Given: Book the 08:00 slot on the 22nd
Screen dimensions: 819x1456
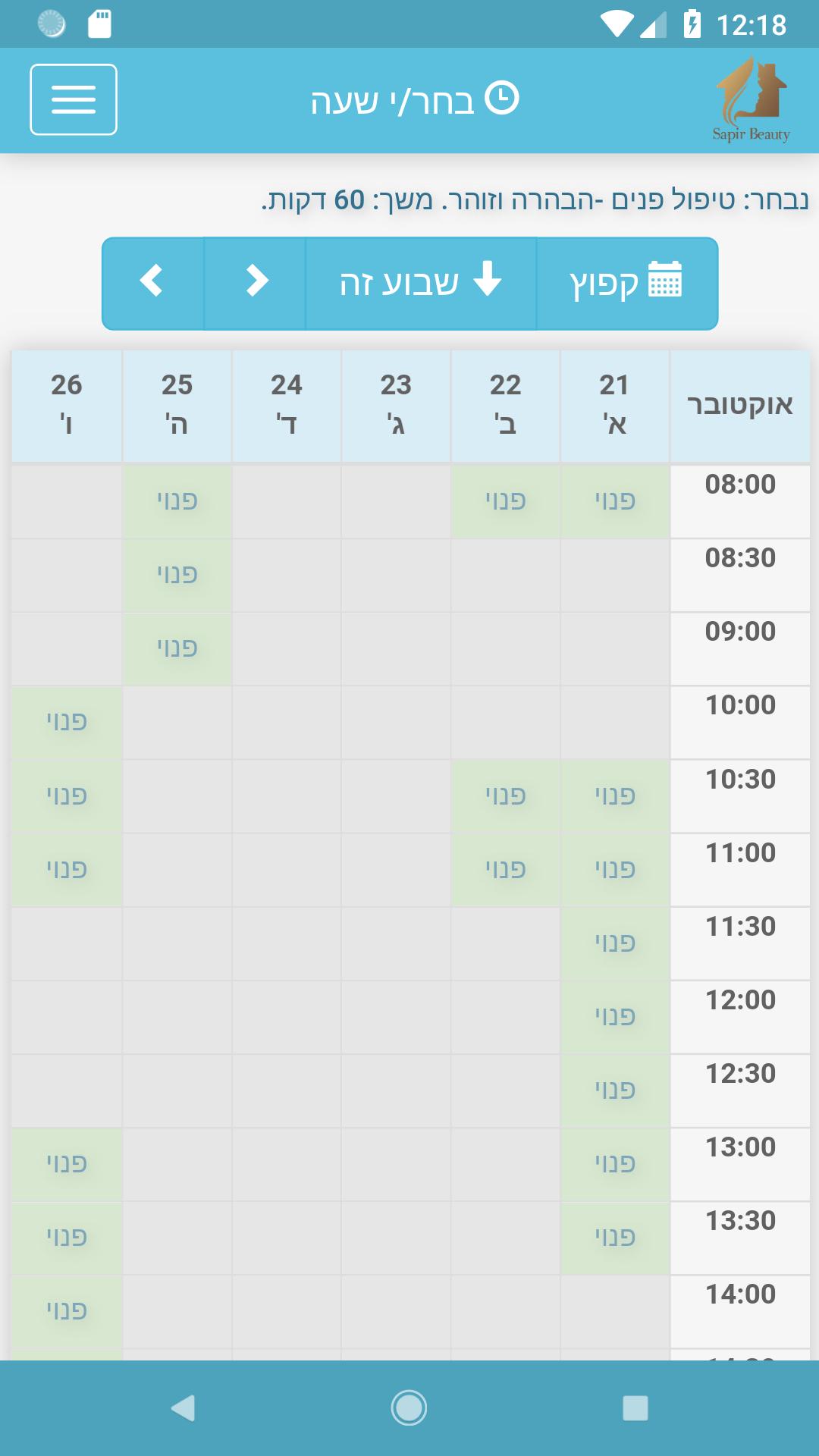Looking at the screenshot, I should (505, 501).
